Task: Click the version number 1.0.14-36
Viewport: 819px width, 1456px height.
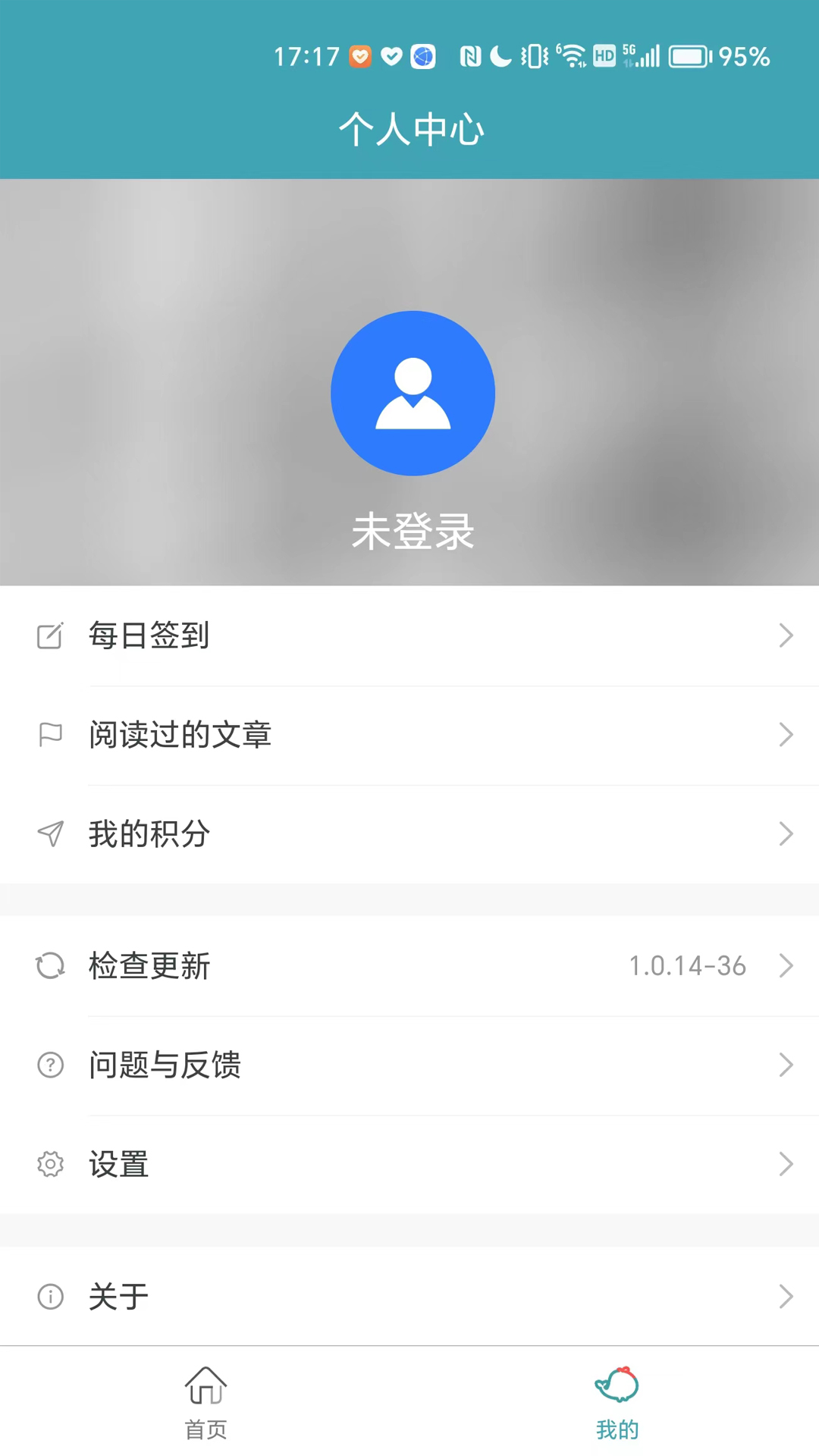Action: [x=687, y=966]
